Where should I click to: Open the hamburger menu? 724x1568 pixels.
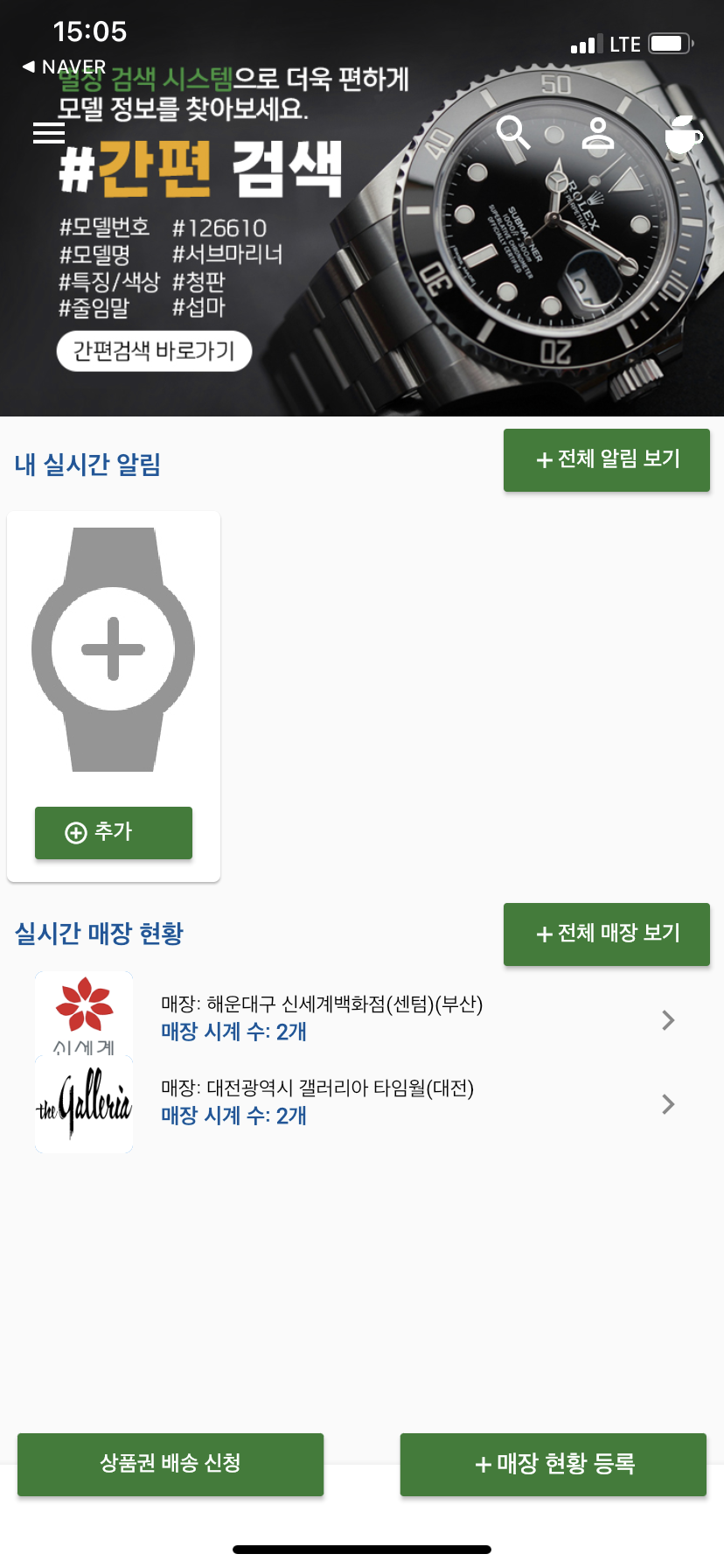pyautogui.click(x=49, y=133)
